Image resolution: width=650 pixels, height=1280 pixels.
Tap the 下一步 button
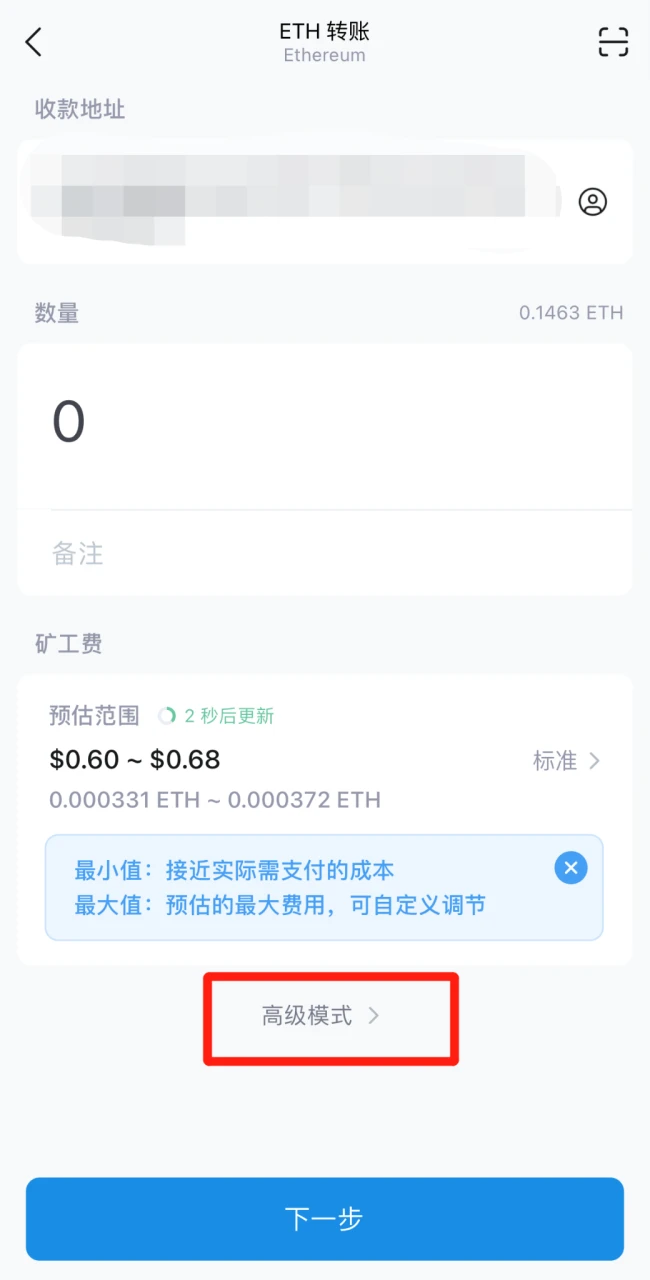coord(324,1218)
